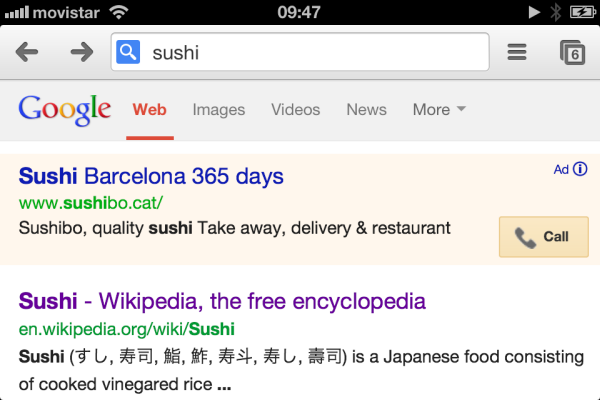Open the browser menu
The image size is (600, 400).
point(517,52)
